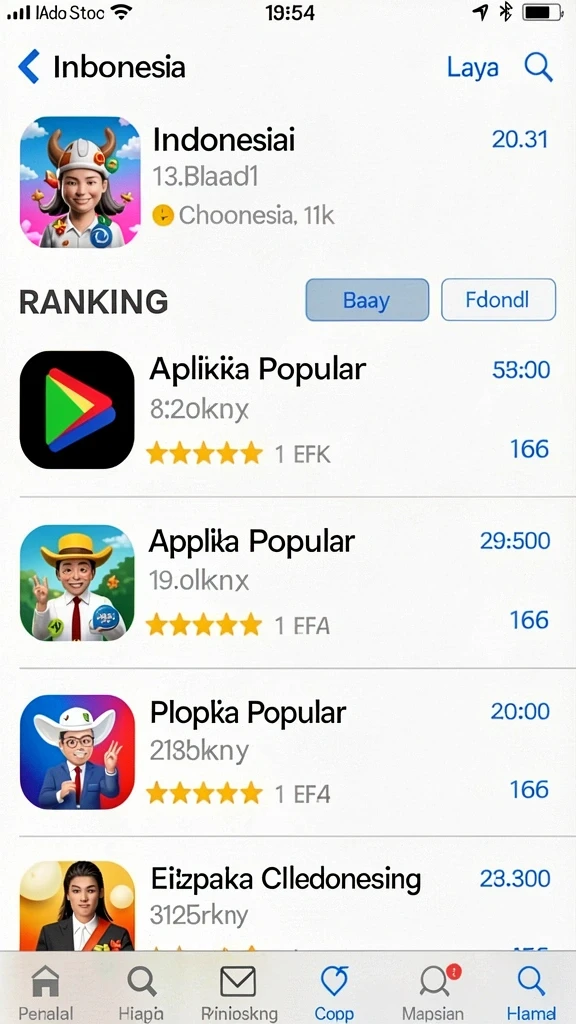Select the Hamal tab
Image resolution: width=576 pixels, height=1024 pixels.
[531, 991]
